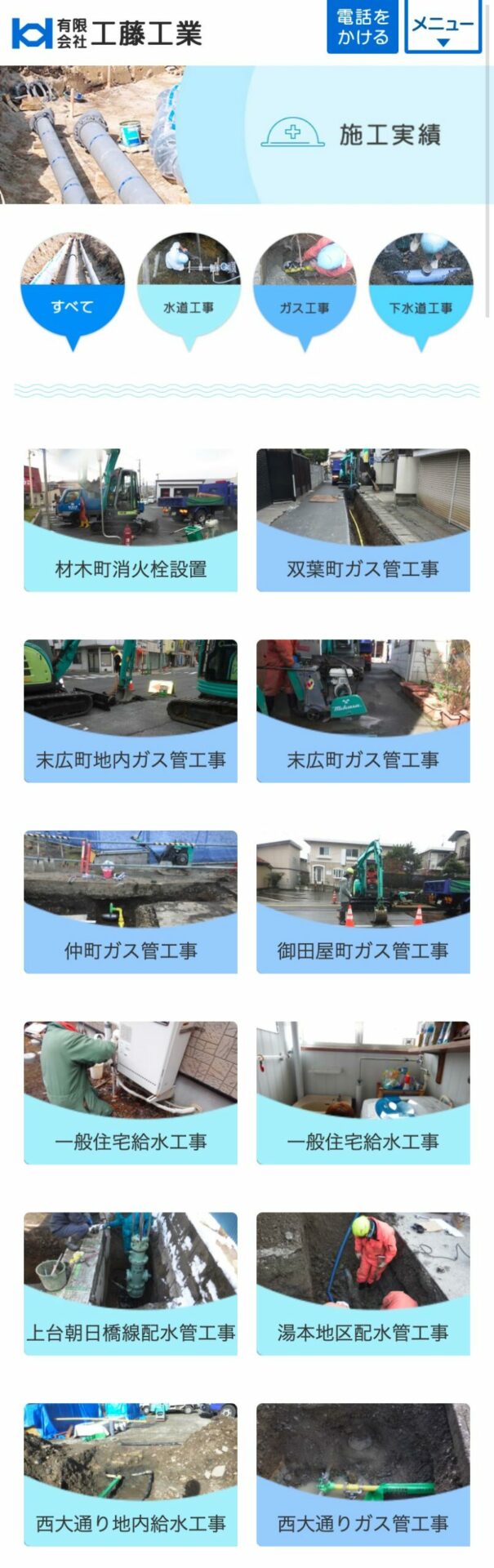Switch to the 水道工事 category
The image size is (494, 1568).
[x=189, y=292]
